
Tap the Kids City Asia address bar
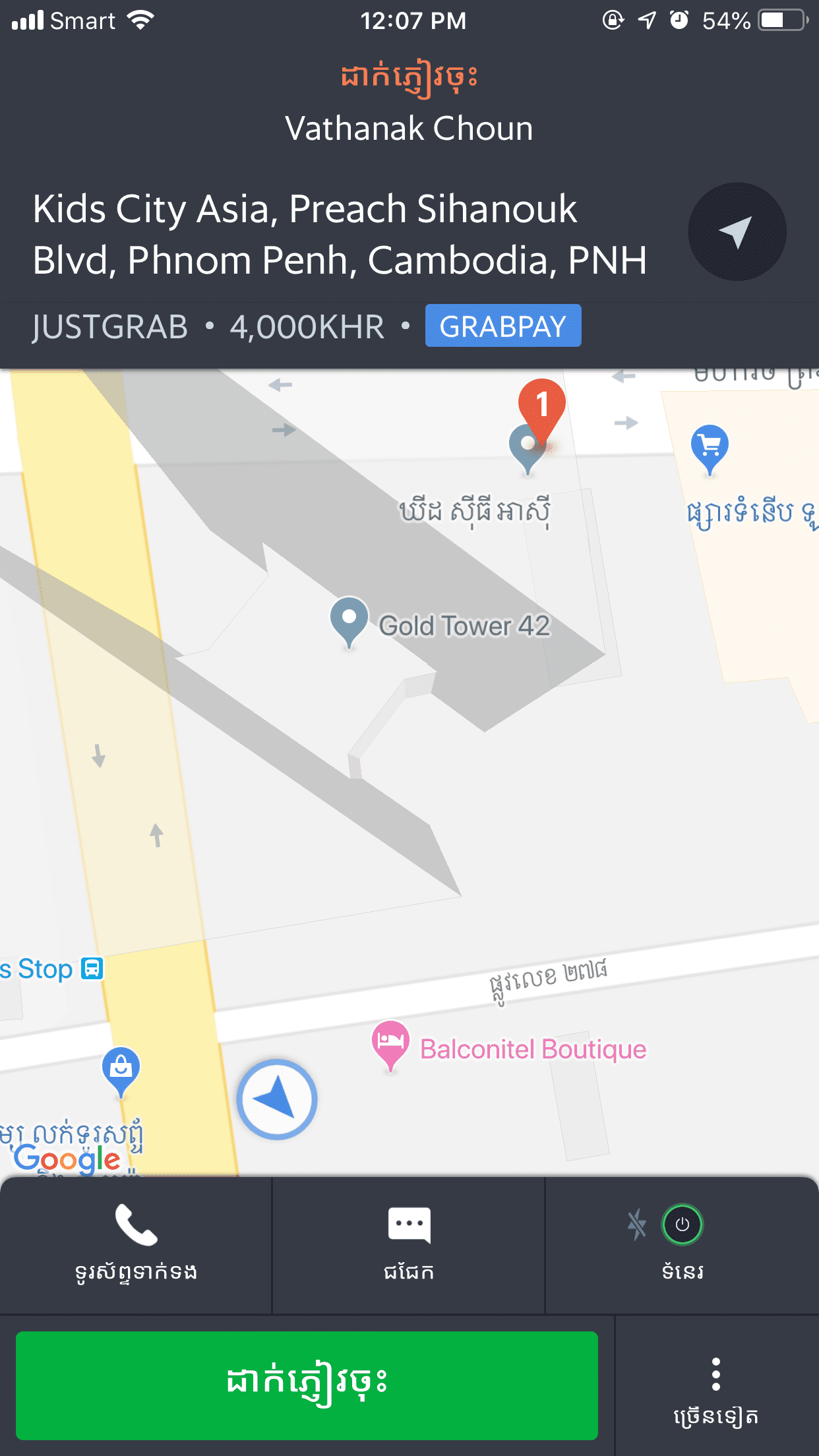[340, 234]
